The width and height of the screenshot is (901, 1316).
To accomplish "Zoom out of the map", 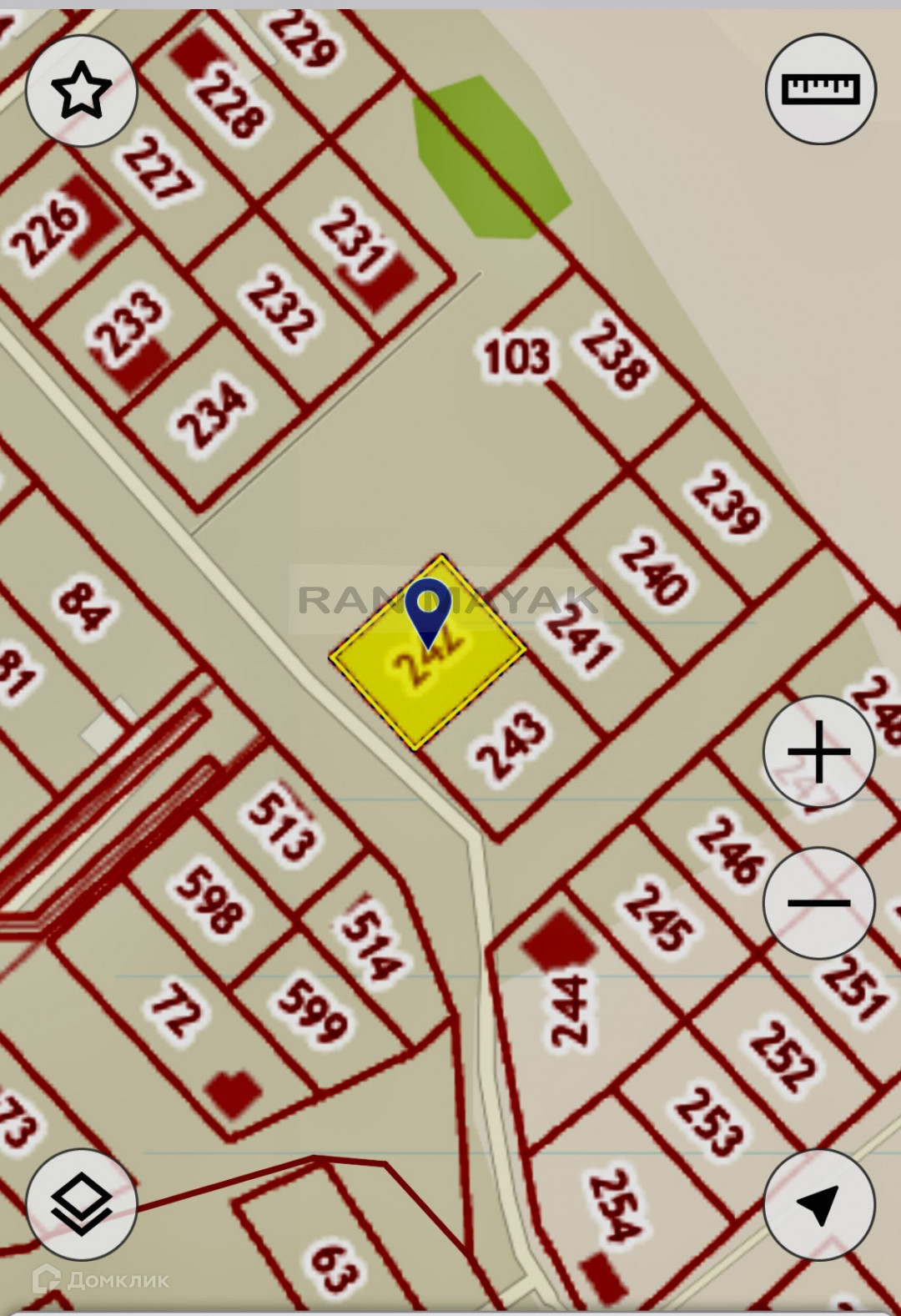I will (x=819, y=902).
